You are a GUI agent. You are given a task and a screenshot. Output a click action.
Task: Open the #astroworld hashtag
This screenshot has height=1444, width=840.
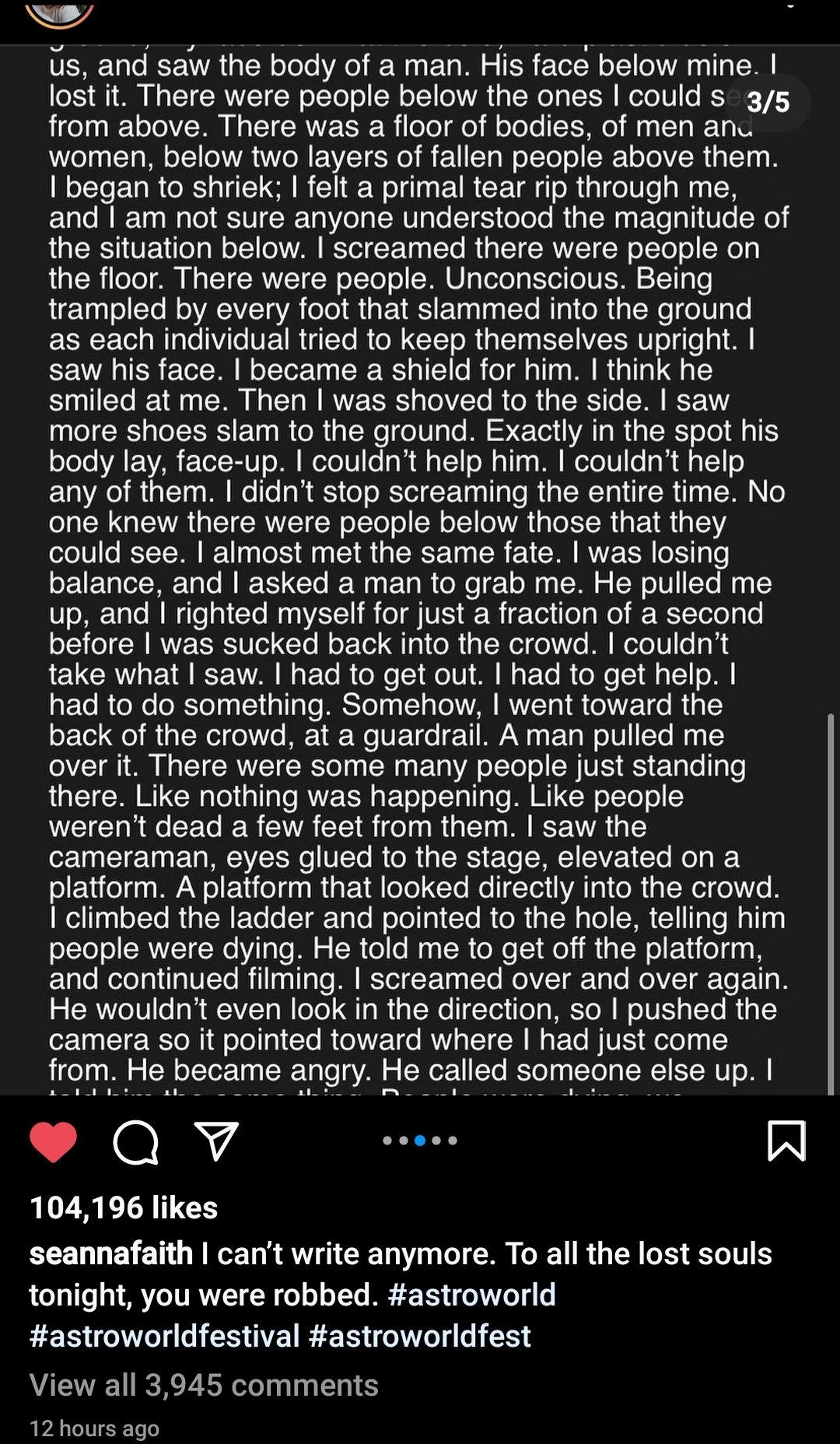tap(471, 1295)
